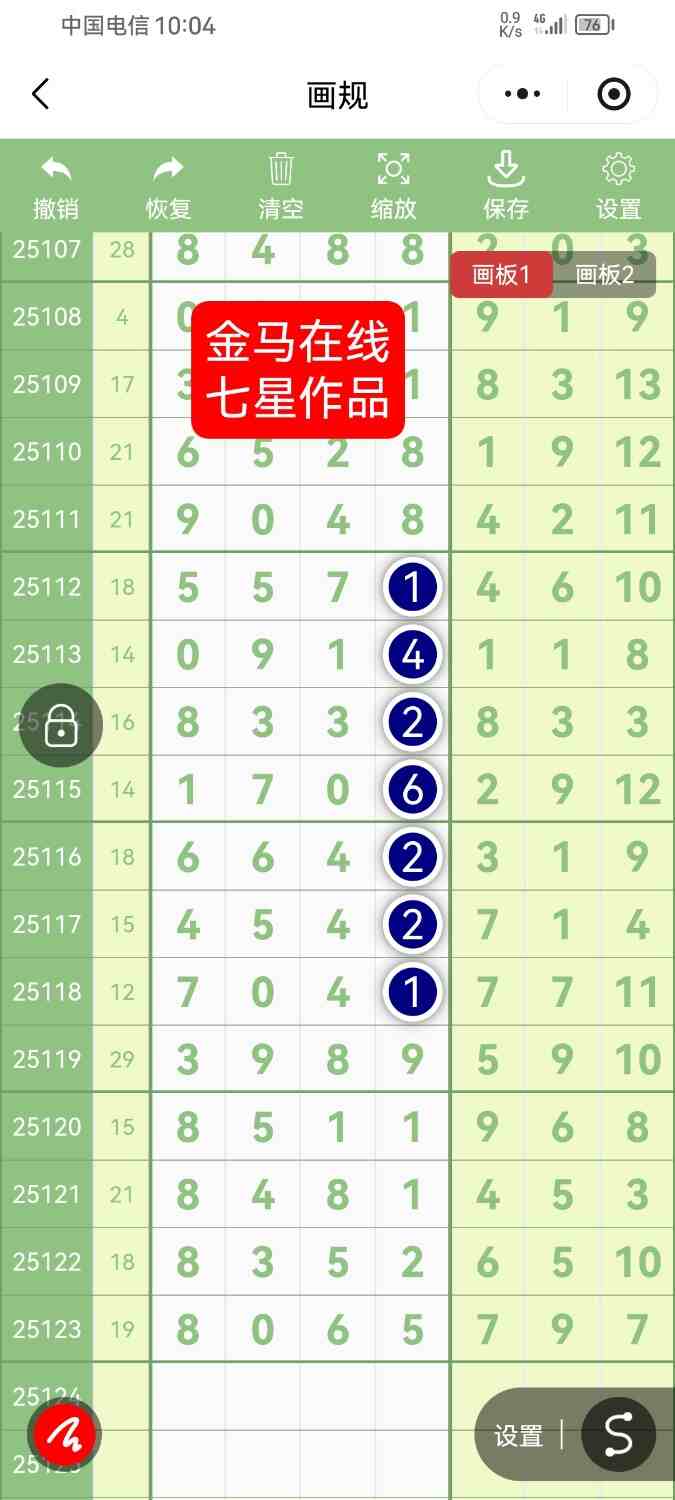Redo the action with 恢复
Viewport: 675px width, 1500px height.
168,187
